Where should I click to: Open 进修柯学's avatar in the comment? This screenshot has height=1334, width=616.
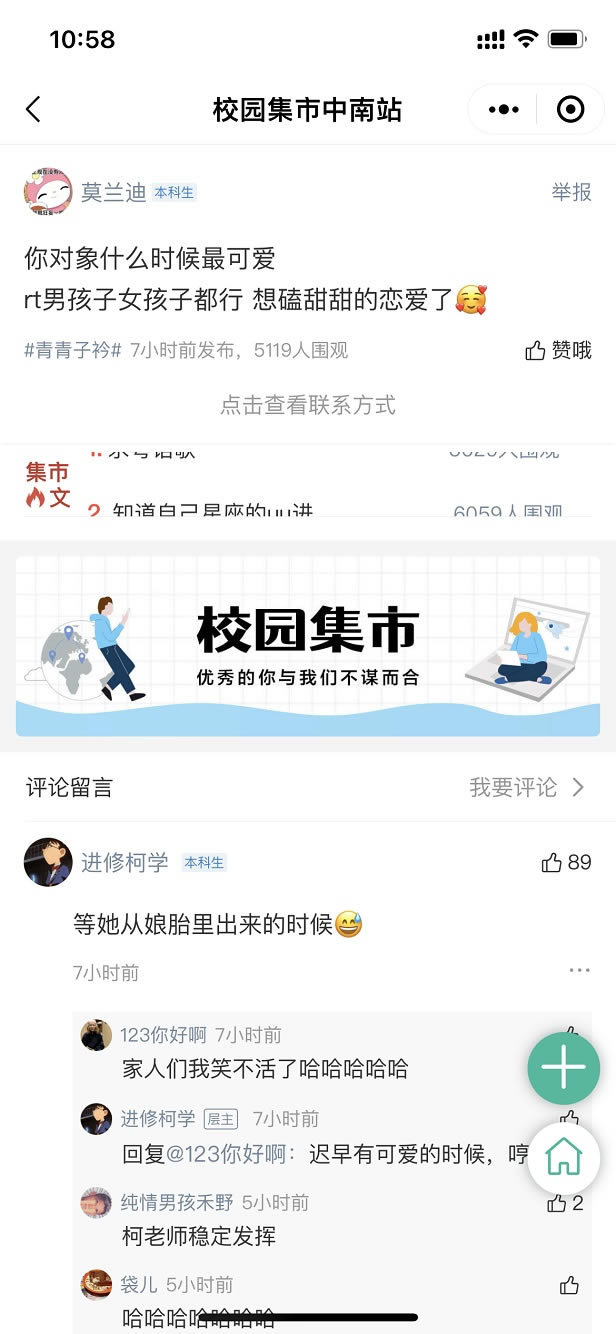point(47,862)
